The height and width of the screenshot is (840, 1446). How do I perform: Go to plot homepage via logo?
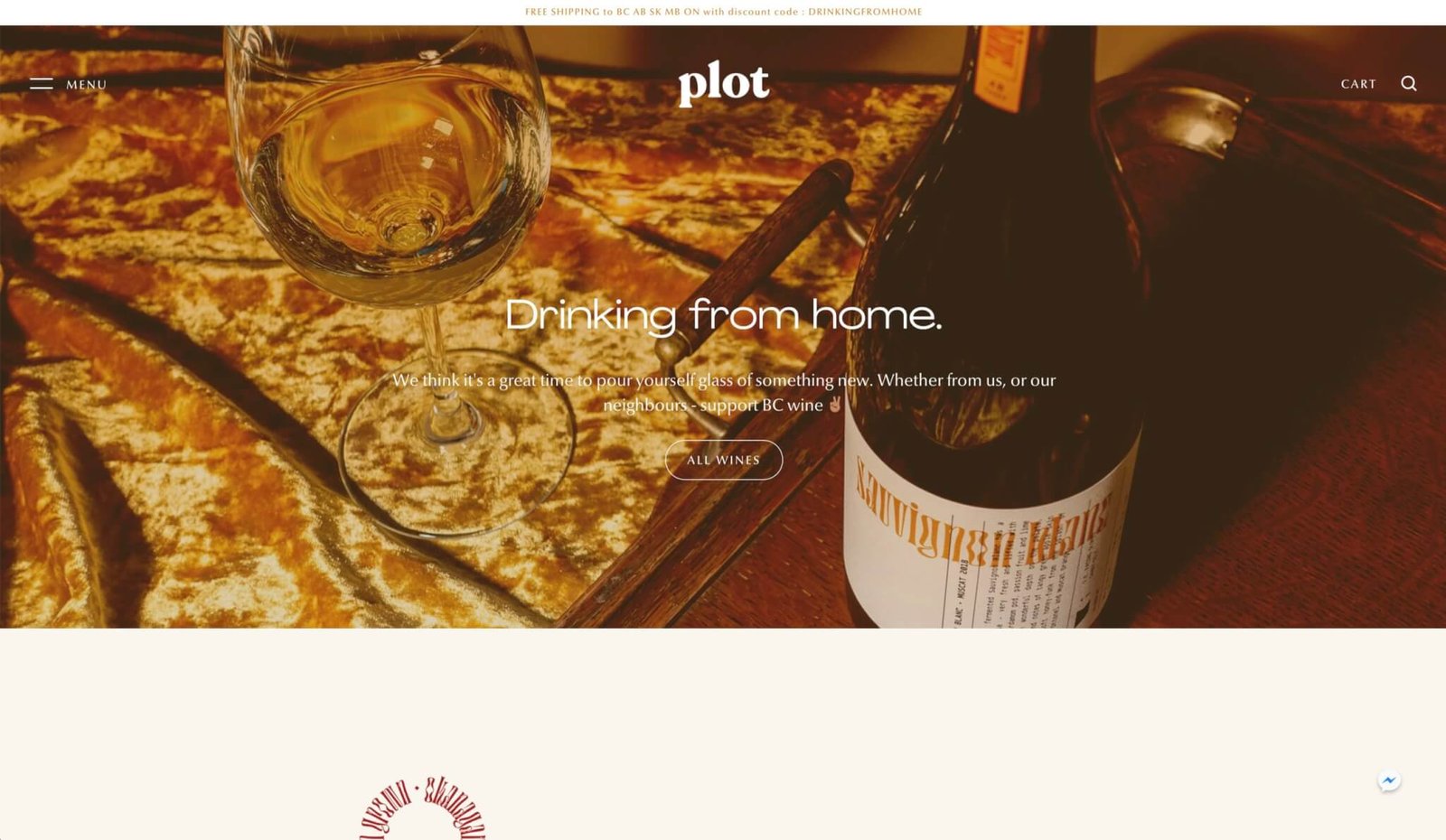point(723,83)
